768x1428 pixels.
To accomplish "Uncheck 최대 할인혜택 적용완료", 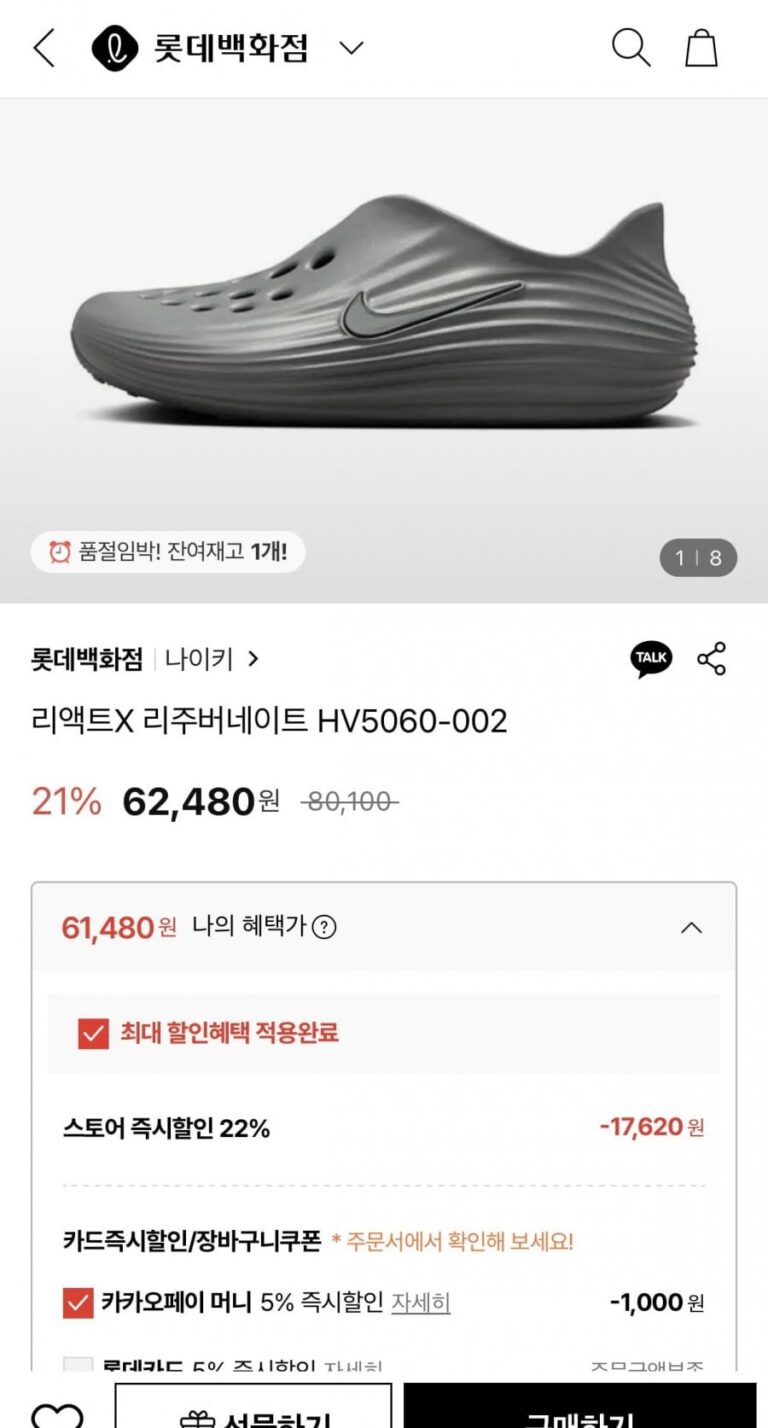I will click(x=93, y=1033).
